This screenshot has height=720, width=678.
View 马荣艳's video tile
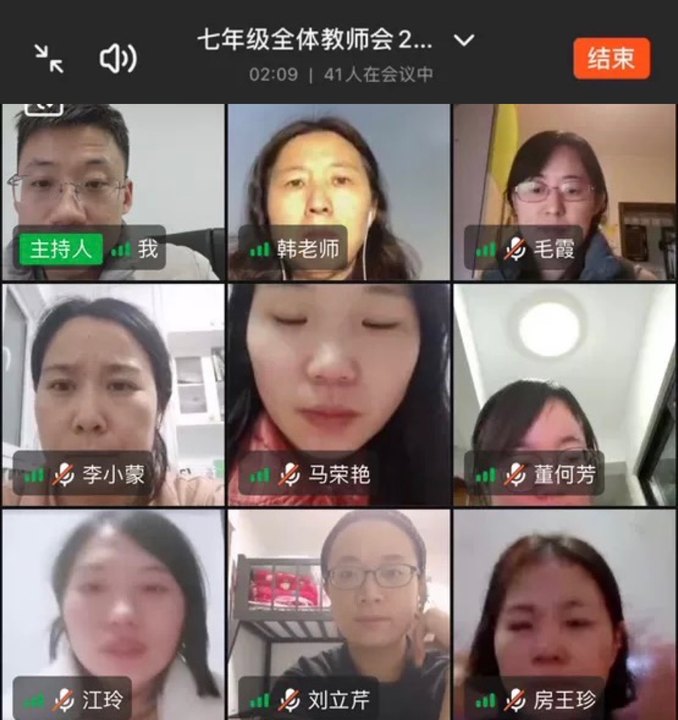tap(338, 395)
